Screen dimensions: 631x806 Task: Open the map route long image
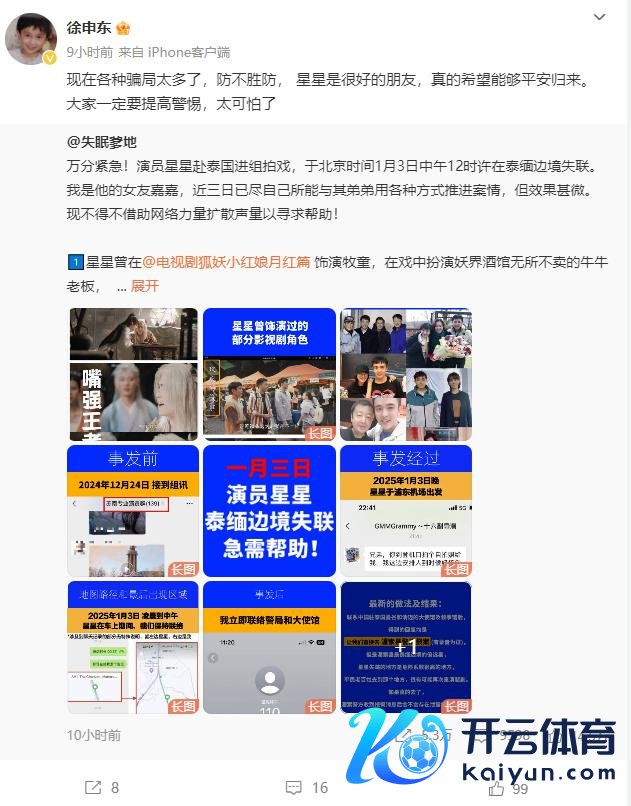point(132,647)
